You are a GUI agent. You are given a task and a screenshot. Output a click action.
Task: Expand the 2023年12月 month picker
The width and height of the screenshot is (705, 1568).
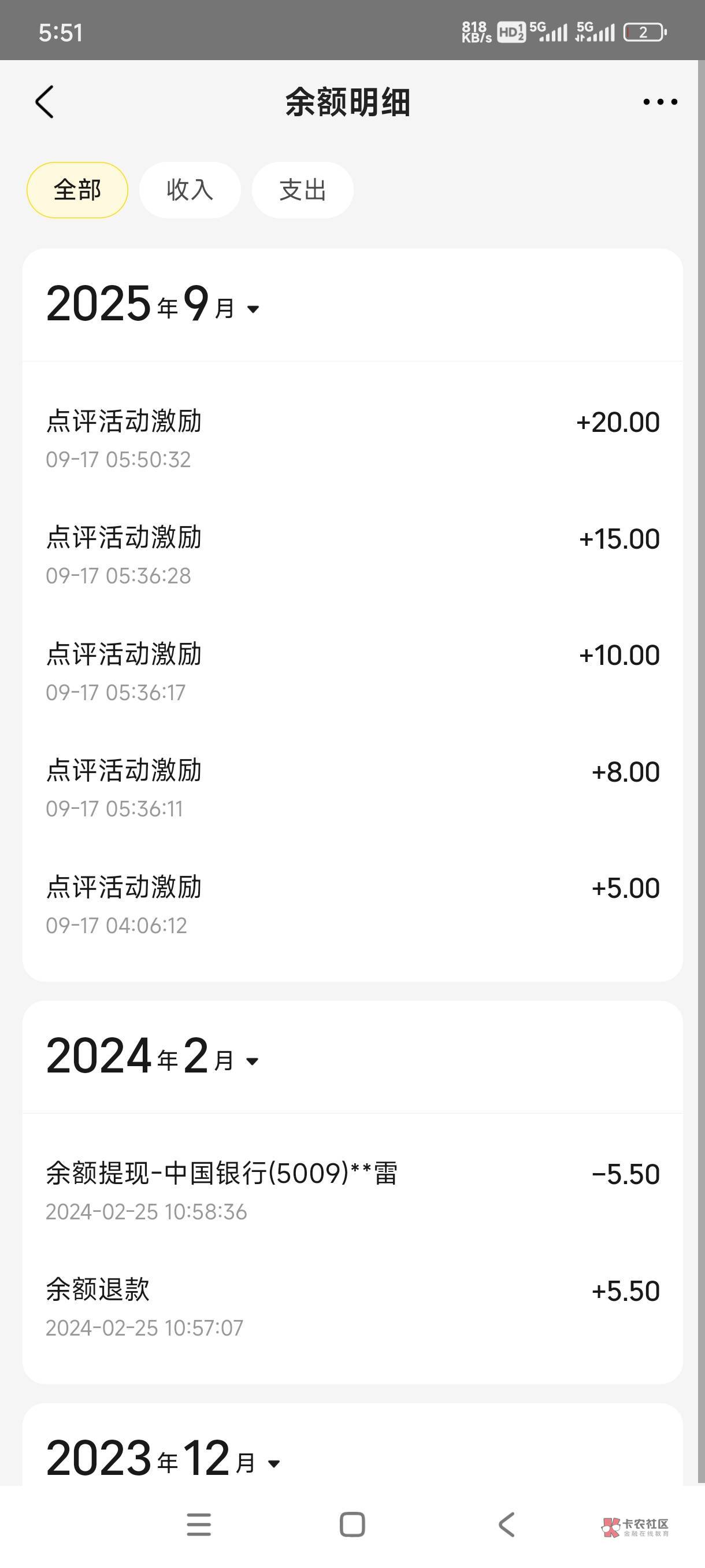tap(274, 1463)
